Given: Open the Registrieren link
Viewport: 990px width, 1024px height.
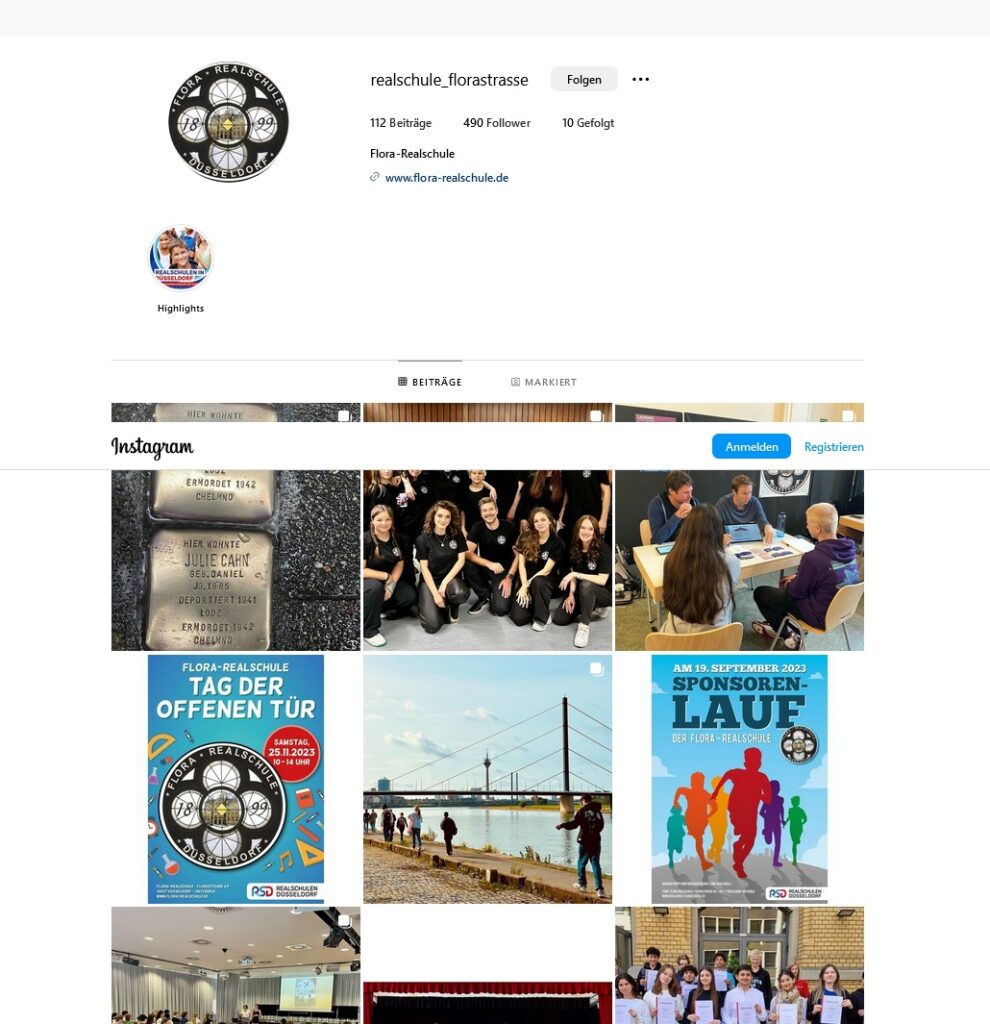Looking at the screenshot, I should (833, 447).
